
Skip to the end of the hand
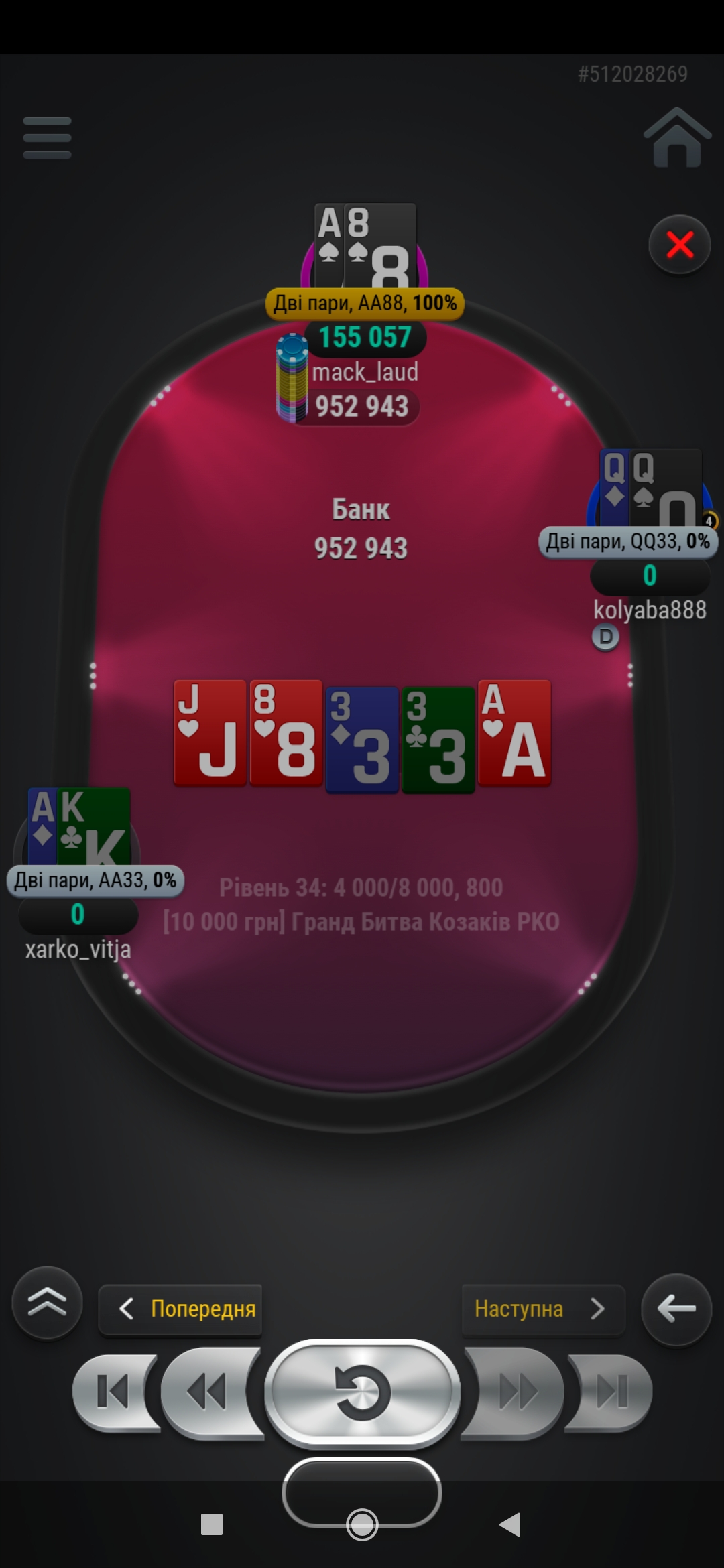click(x=610, y=1392)
